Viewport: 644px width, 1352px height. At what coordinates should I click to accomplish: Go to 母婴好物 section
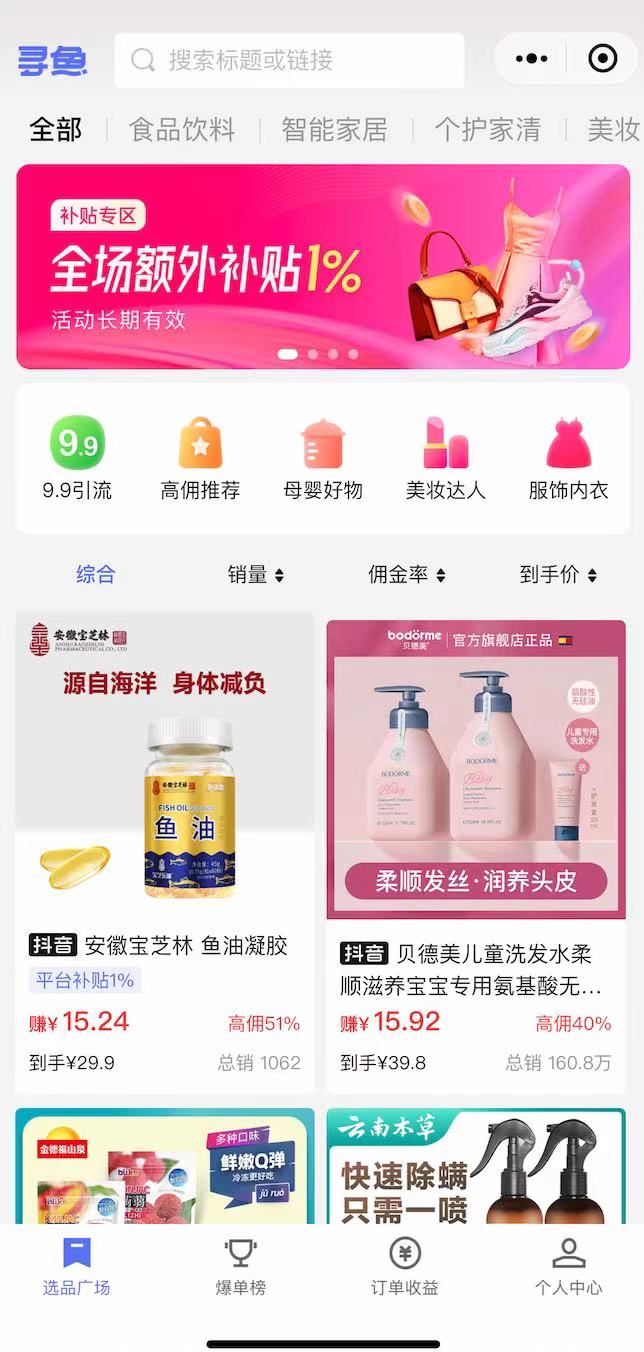coord(322,458)
